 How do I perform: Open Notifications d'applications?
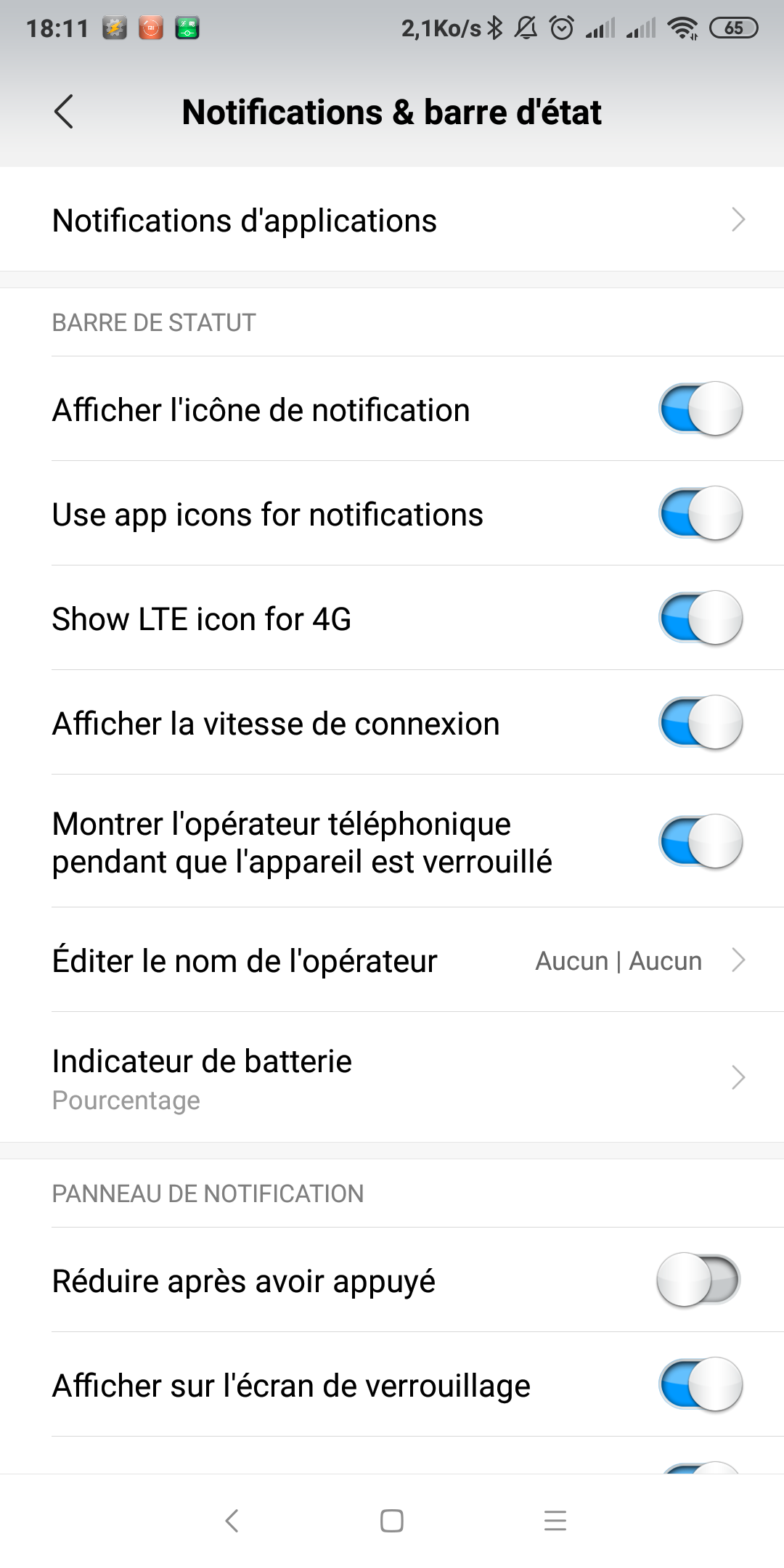pyautogui.click(x=392, y=220)
